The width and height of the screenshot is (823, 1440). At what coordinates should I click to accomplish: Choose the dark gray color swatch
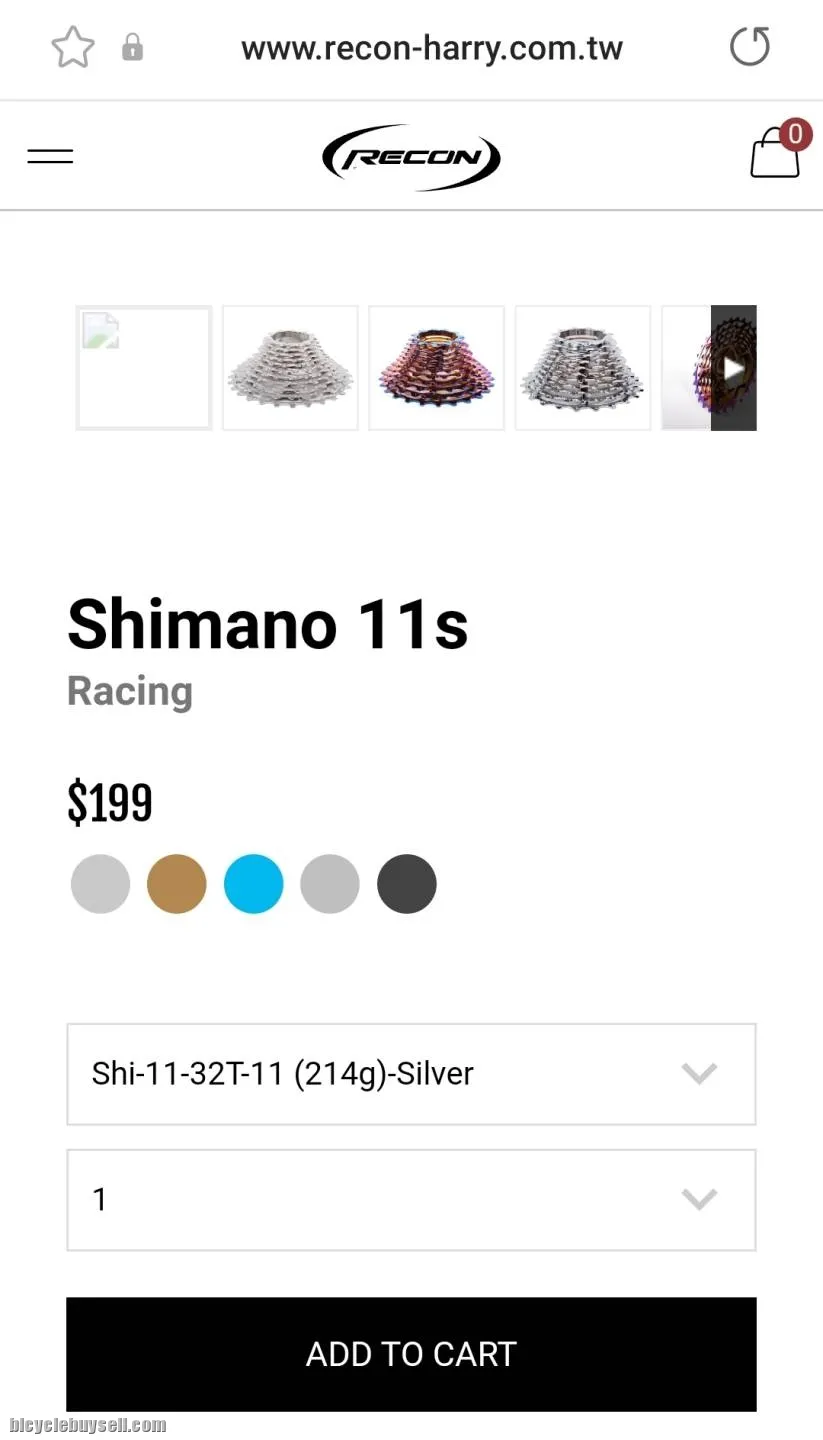pyautogui.click(x=406, y=884)
